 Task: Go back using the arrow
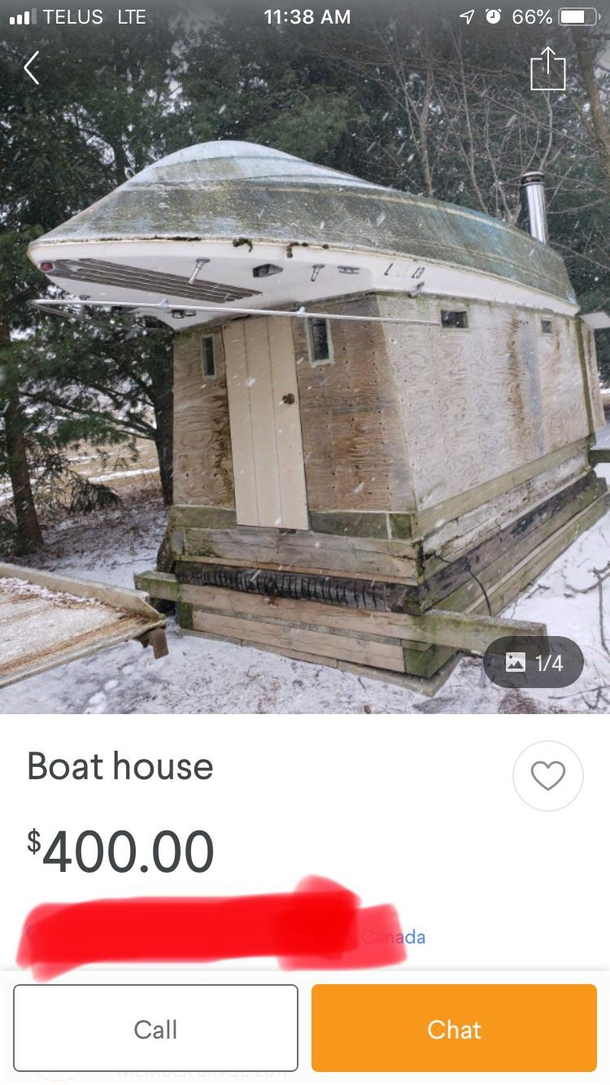coord(32,68)
